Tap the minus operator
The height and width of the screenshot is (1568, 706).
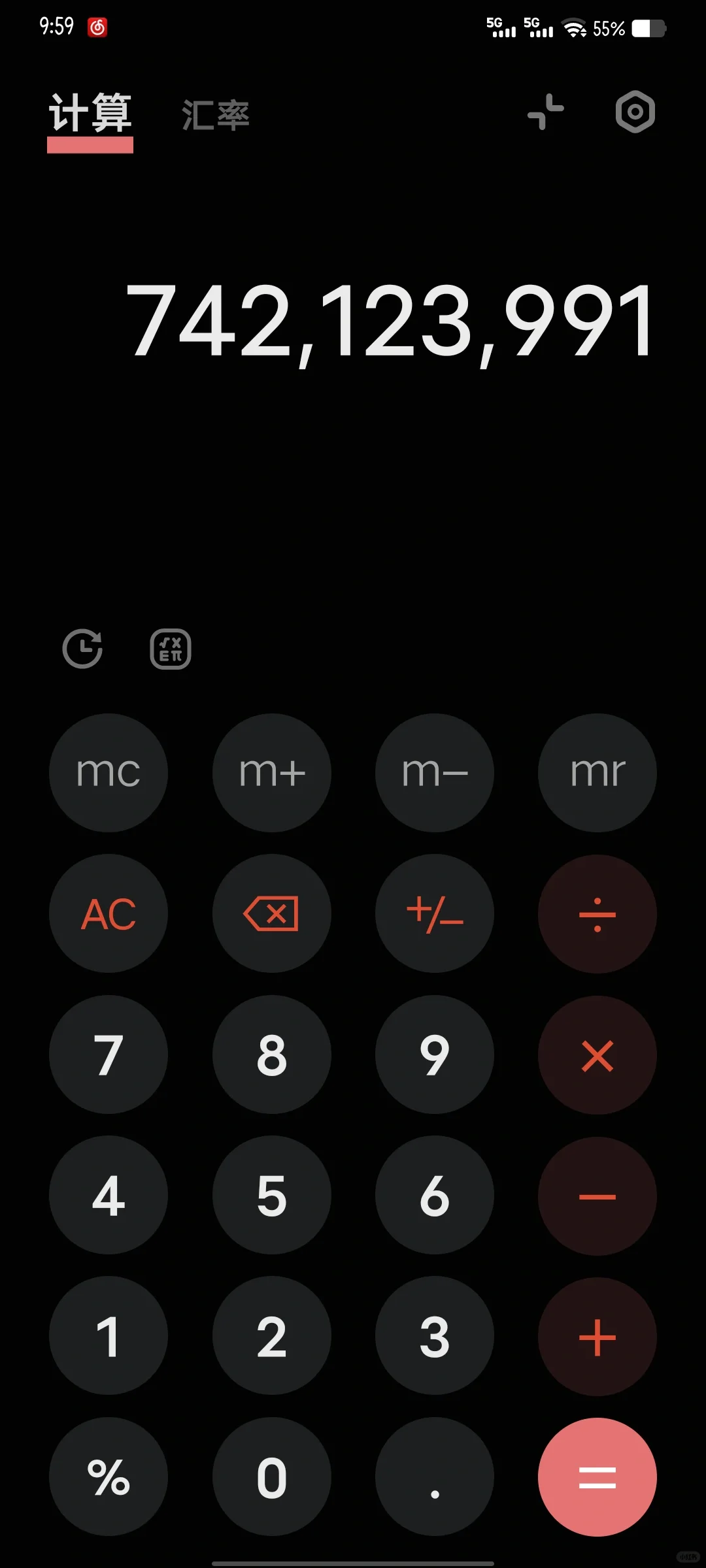click(597, 1196)
